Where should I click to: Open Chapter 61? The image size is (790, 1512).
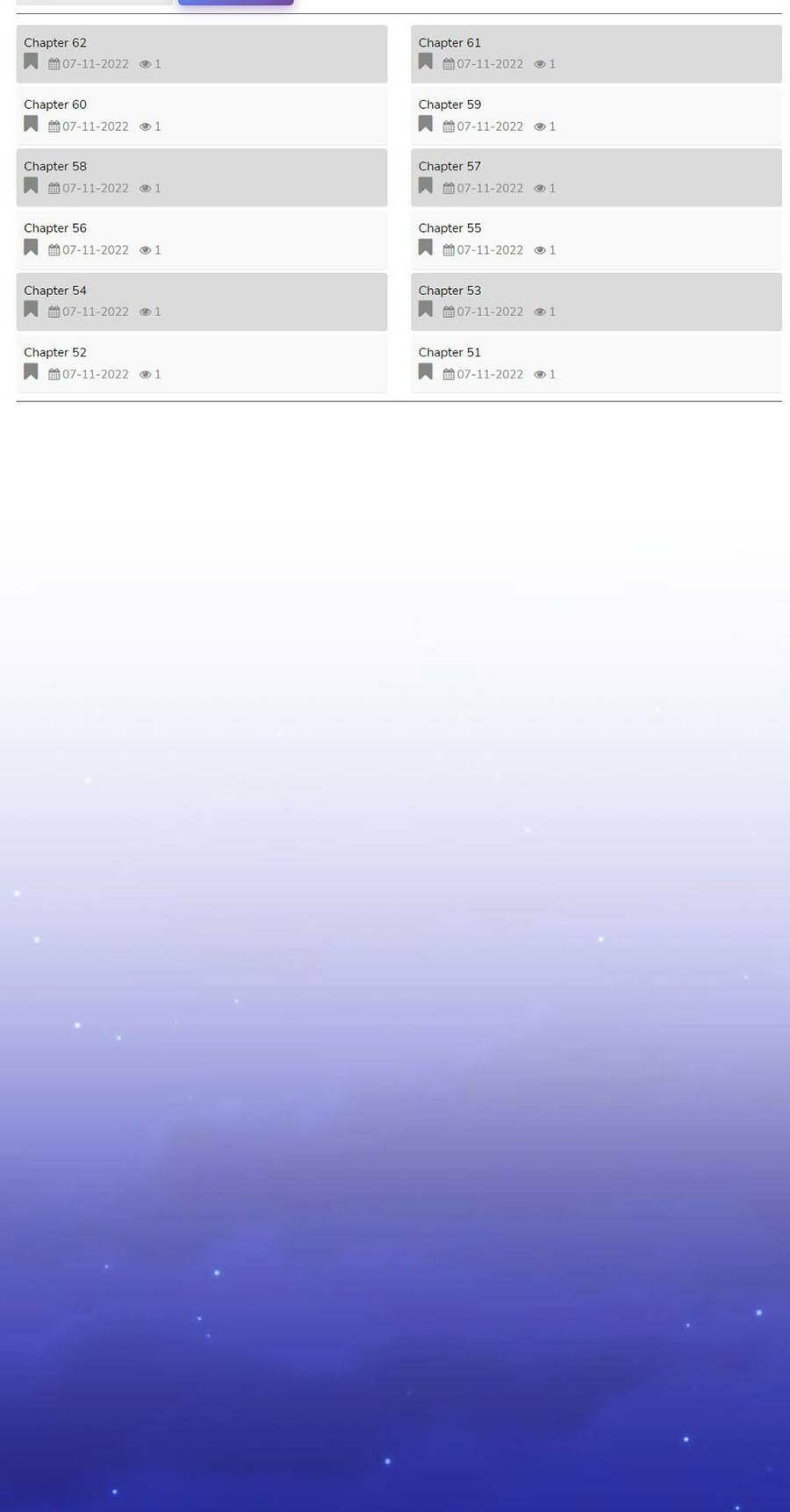click(x=449, y=43)
